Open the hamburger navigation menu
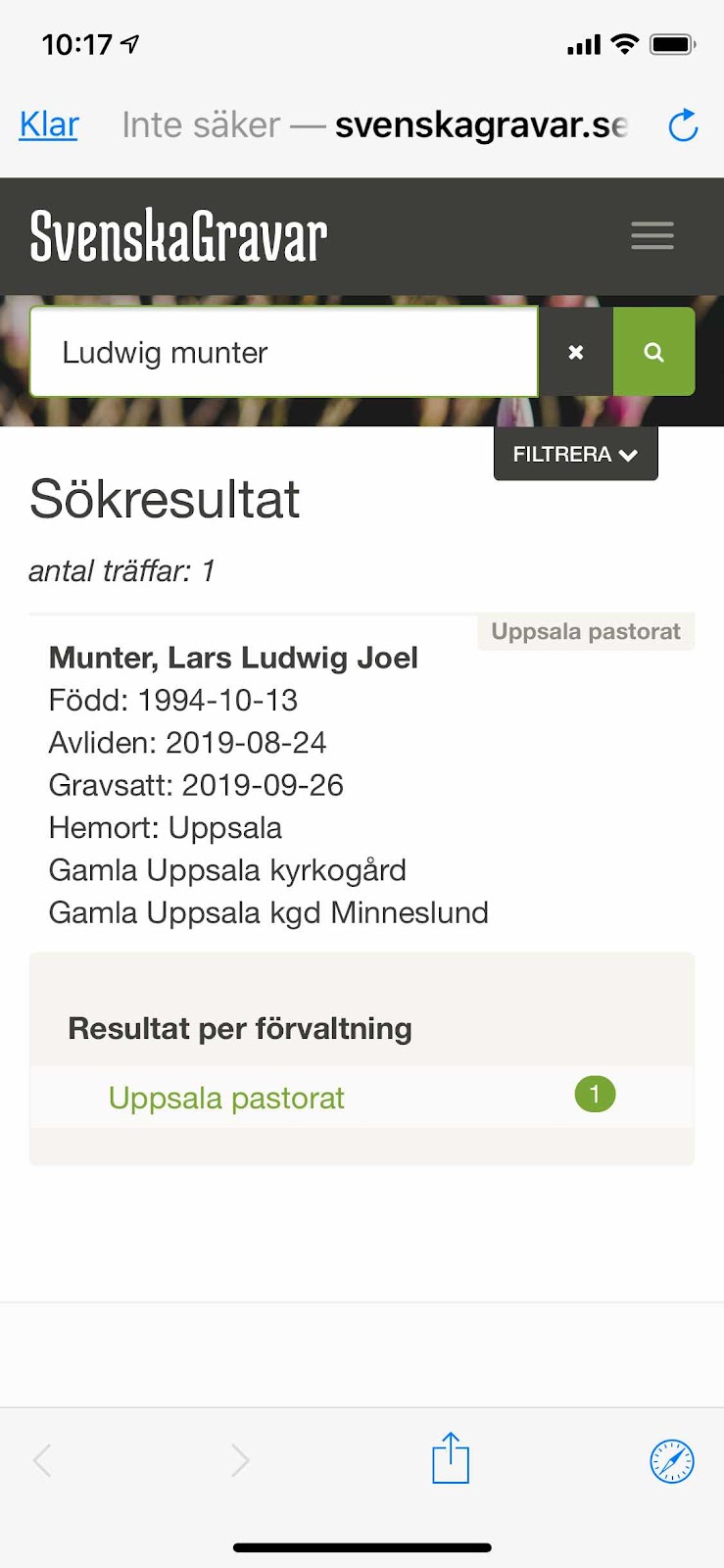Viewport: 724px width, 1568px height. point(652,236)
